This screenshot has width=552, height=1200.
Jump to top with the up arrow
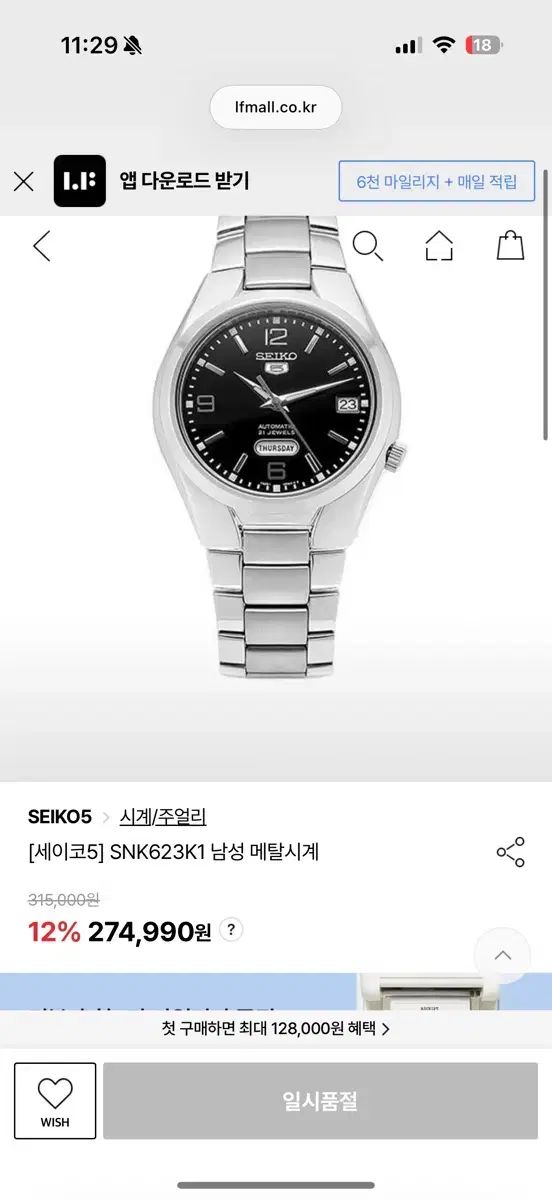click(502, 956)
